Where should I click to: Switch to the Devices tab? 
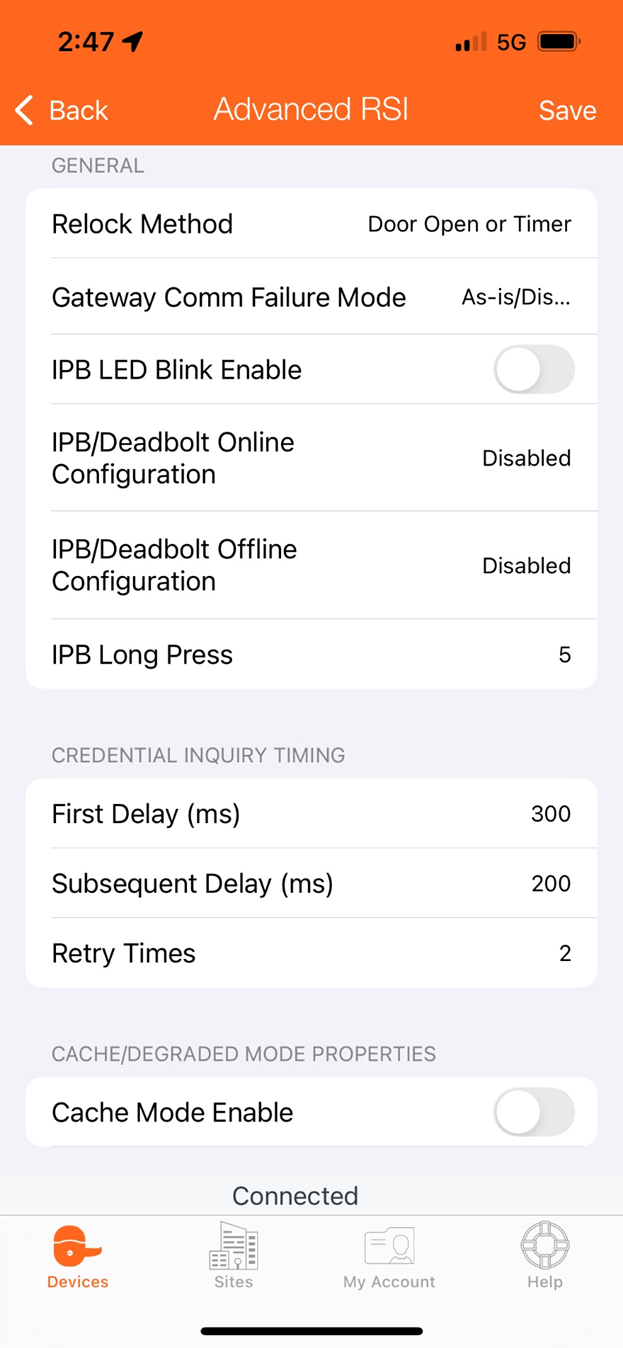pos(78,1256)
